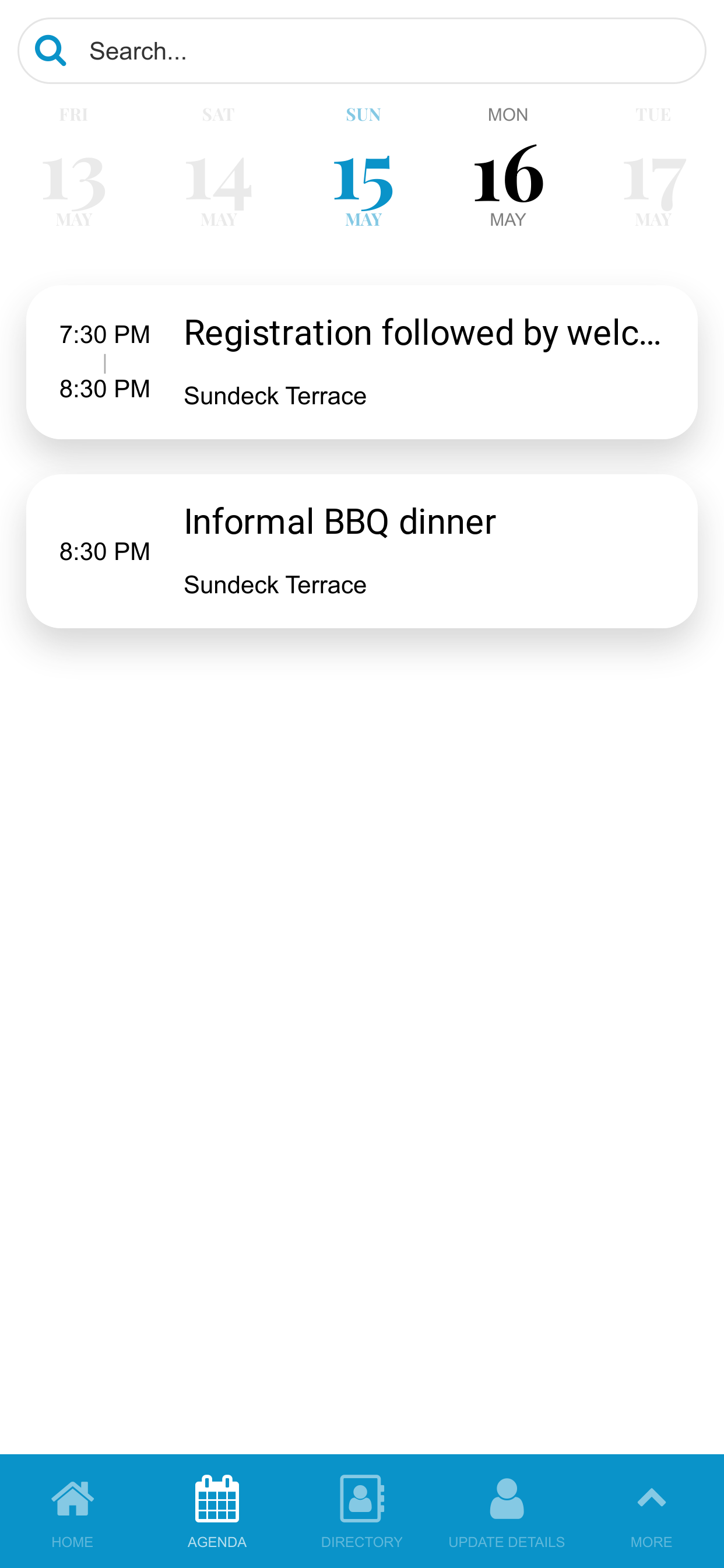The height and width of the screenshot is (1568, 724).
Task: Switch to the Agenda tab
Action: coord(217,1511)
